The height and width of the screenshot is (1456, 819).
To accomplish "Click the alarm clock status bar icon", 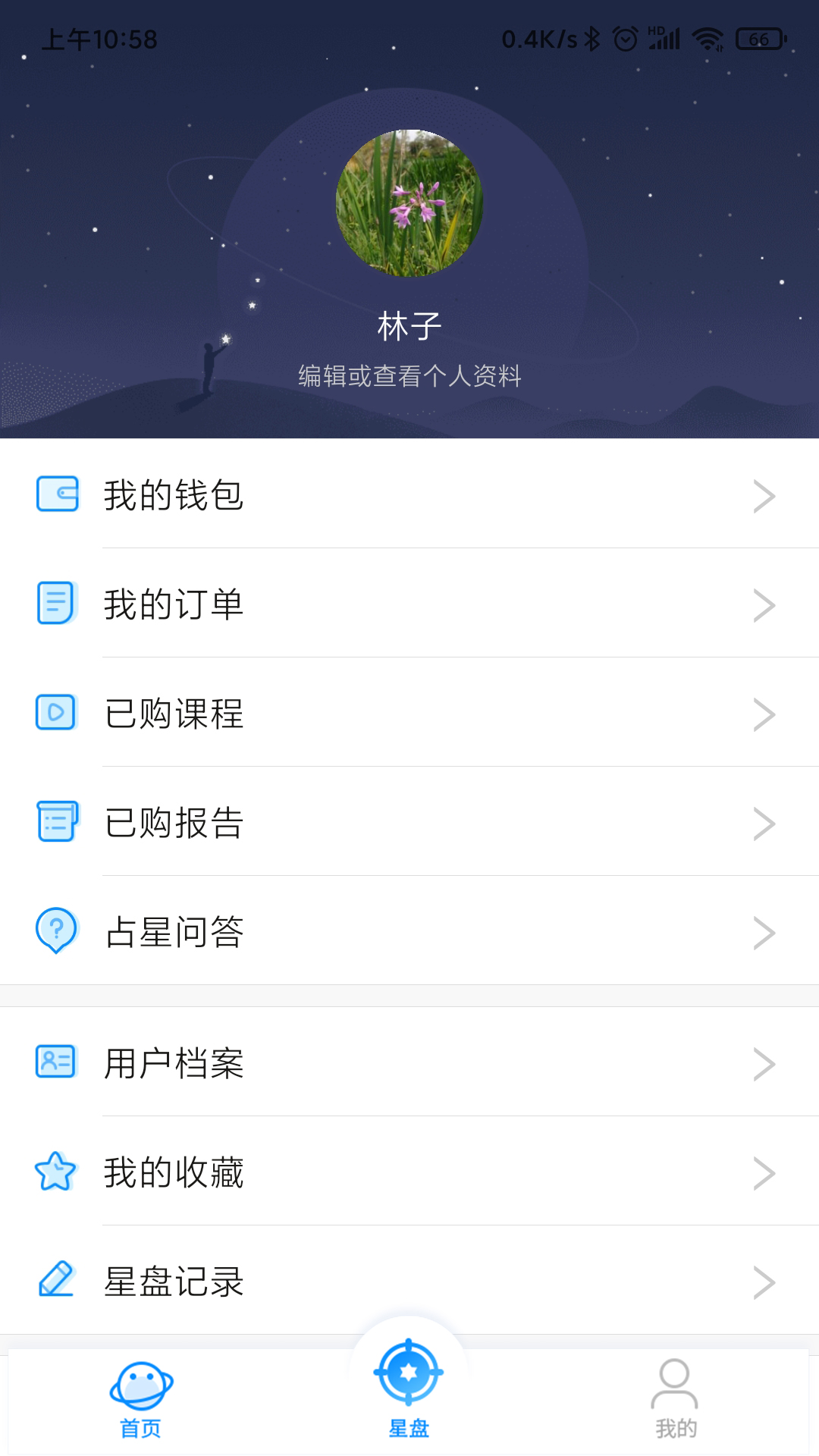I will tap(623, 37).
